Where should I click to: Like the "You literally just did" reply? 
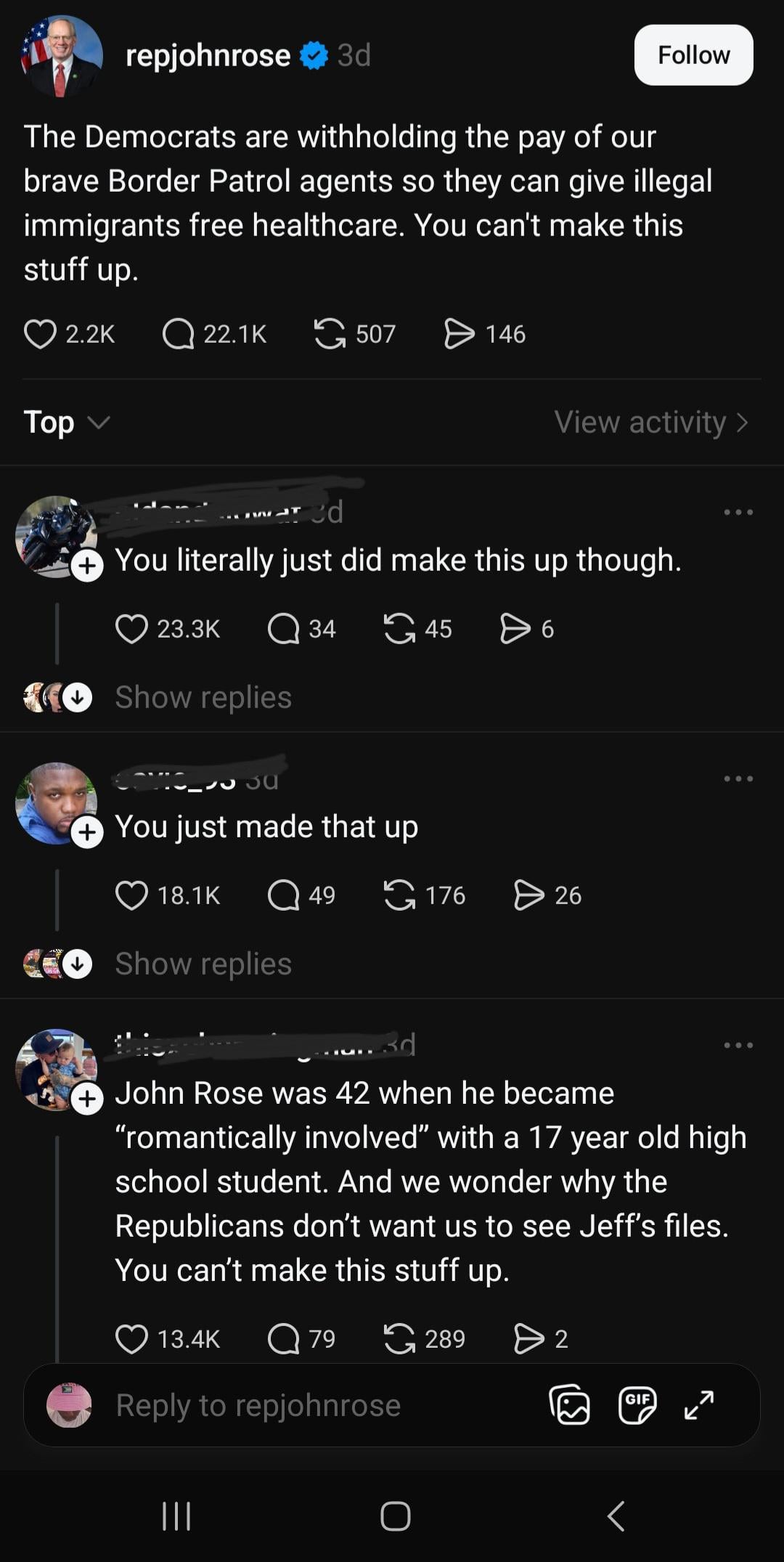click(x=132, y=629)
